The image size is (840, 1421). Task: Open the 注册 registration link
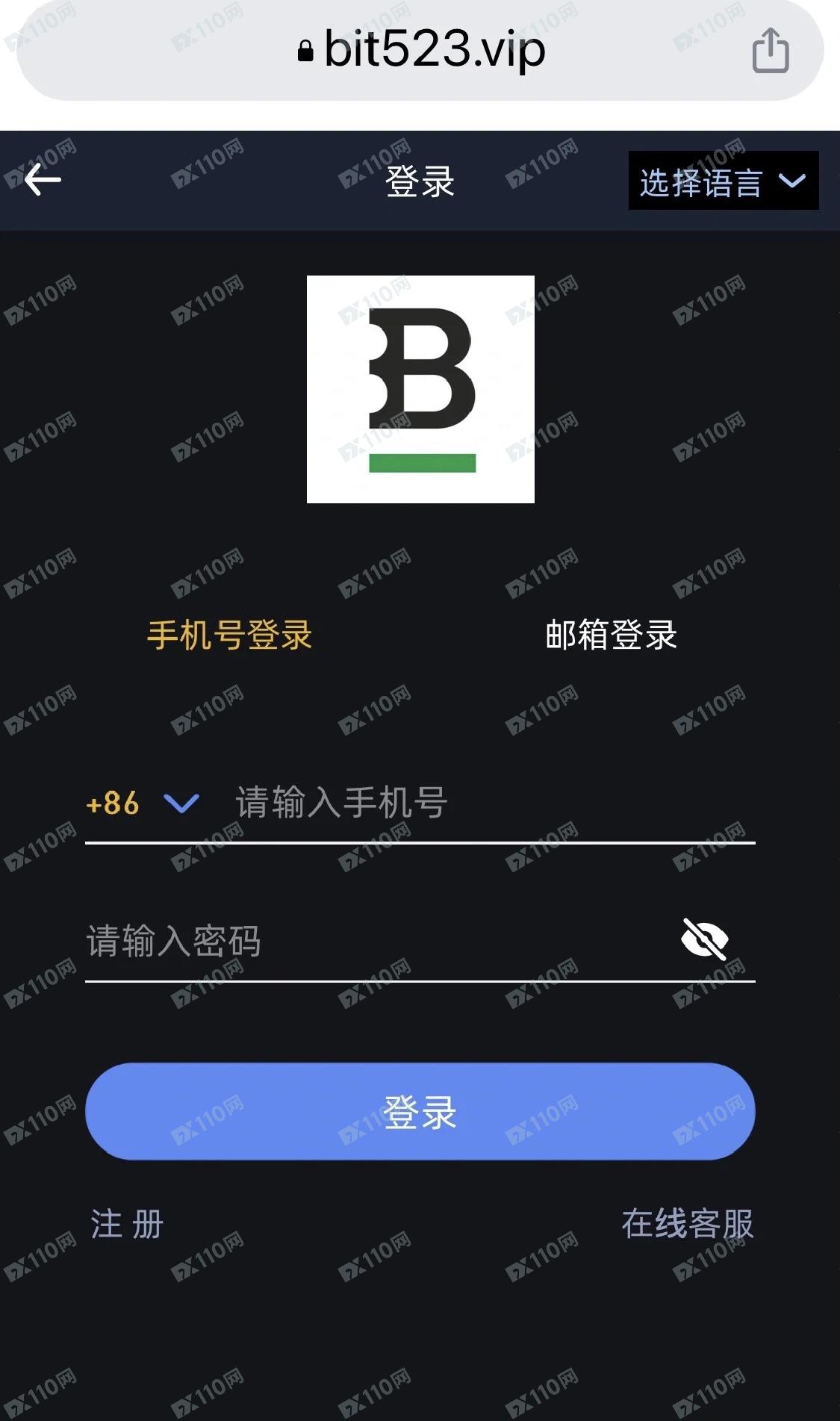pos(127,1225)
